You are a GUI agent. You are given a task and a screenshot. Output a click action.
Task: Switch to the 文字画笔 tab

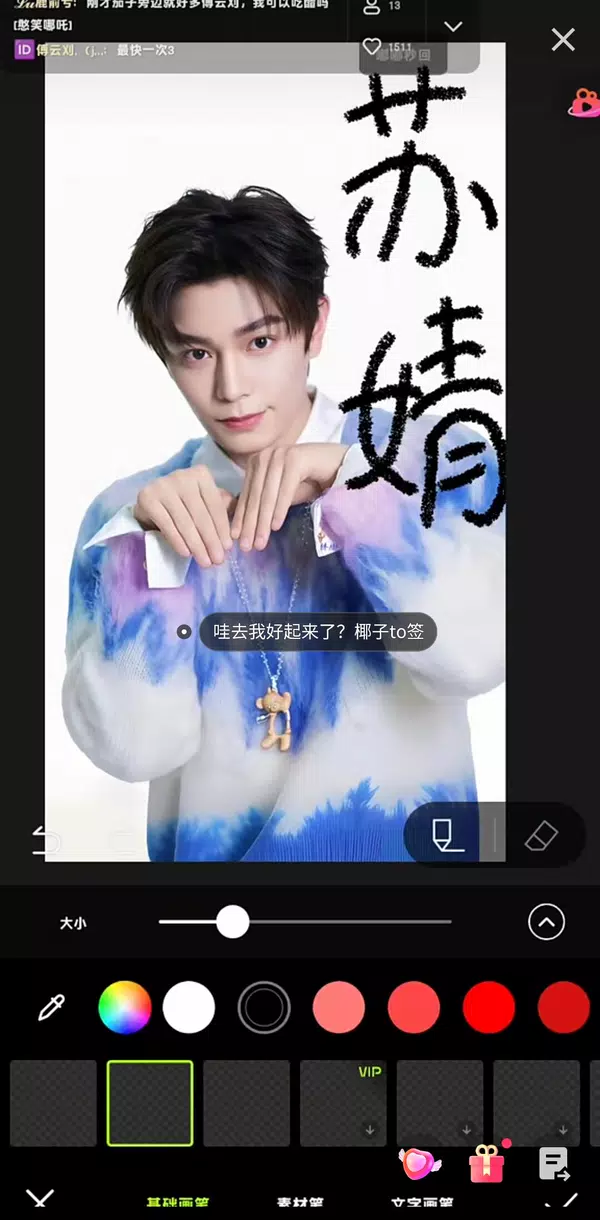point(421,1203)
